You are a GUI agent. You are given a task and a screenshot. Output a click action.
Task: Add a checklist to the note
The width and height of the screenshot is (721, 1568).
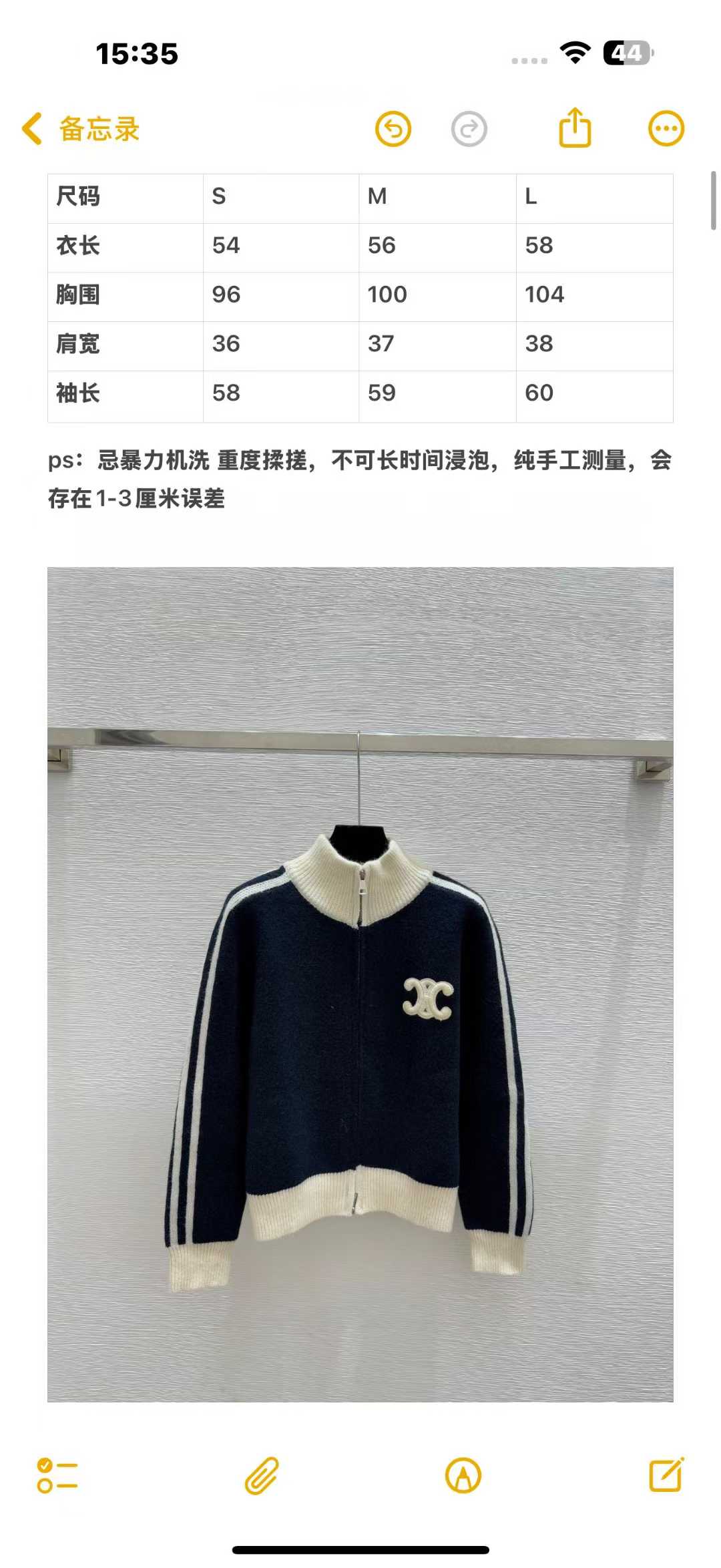pos(57,1476)
